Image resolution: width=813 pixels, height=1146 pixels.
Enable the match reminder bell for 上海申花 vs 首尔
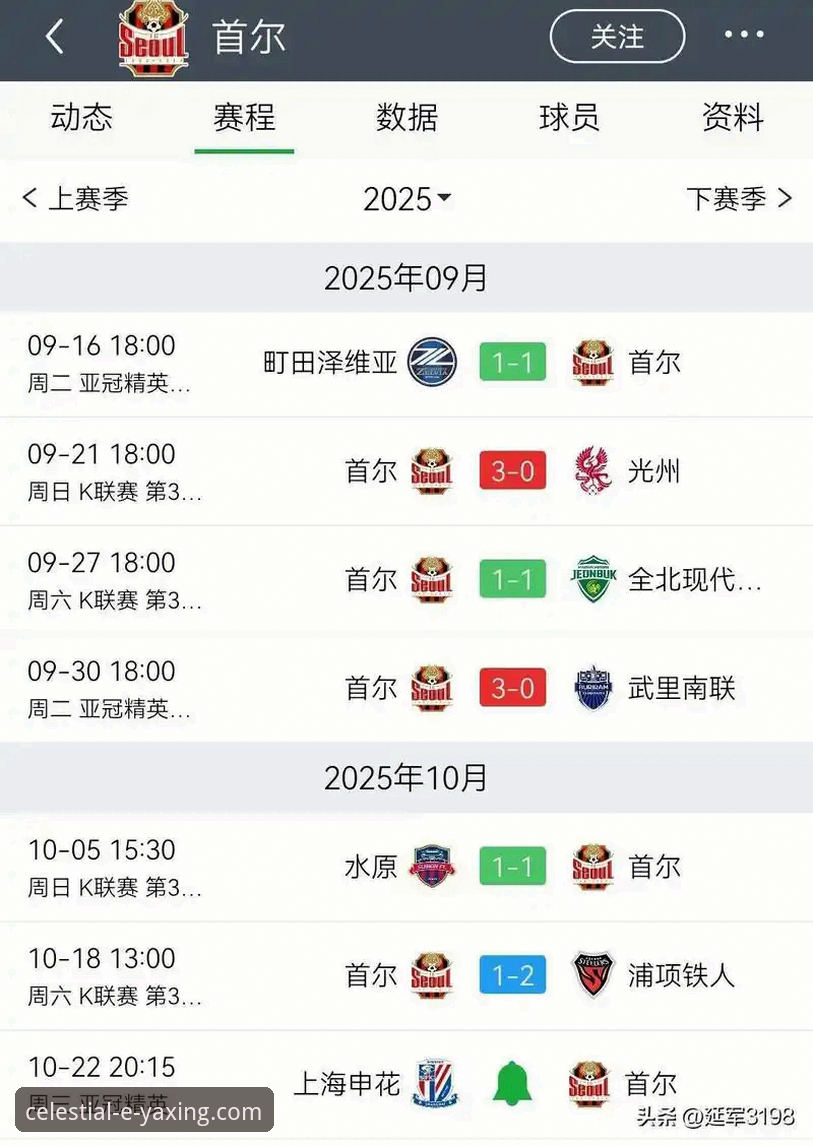(512, 1080)
